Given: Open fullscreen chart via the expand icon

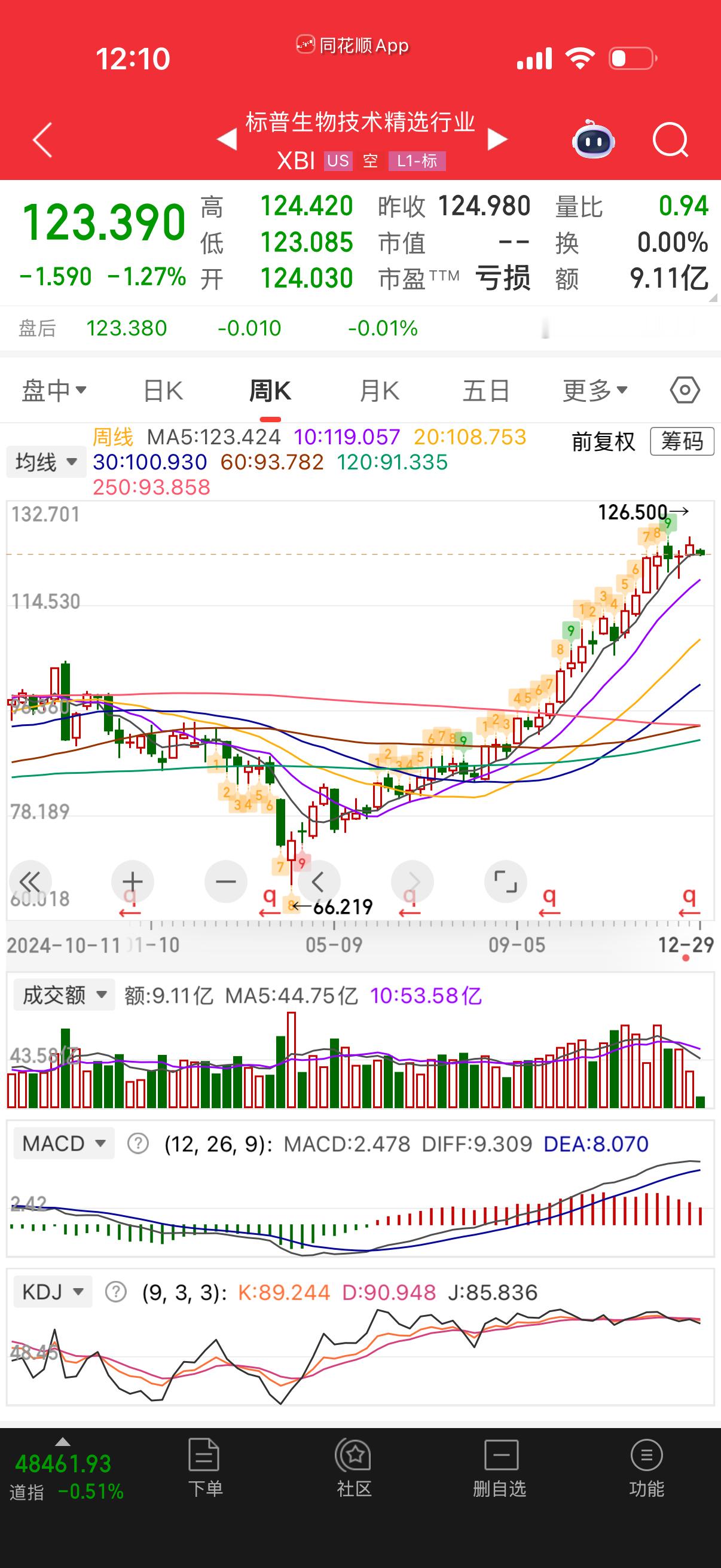Looking at the screenshot, I should pos(506,881).
